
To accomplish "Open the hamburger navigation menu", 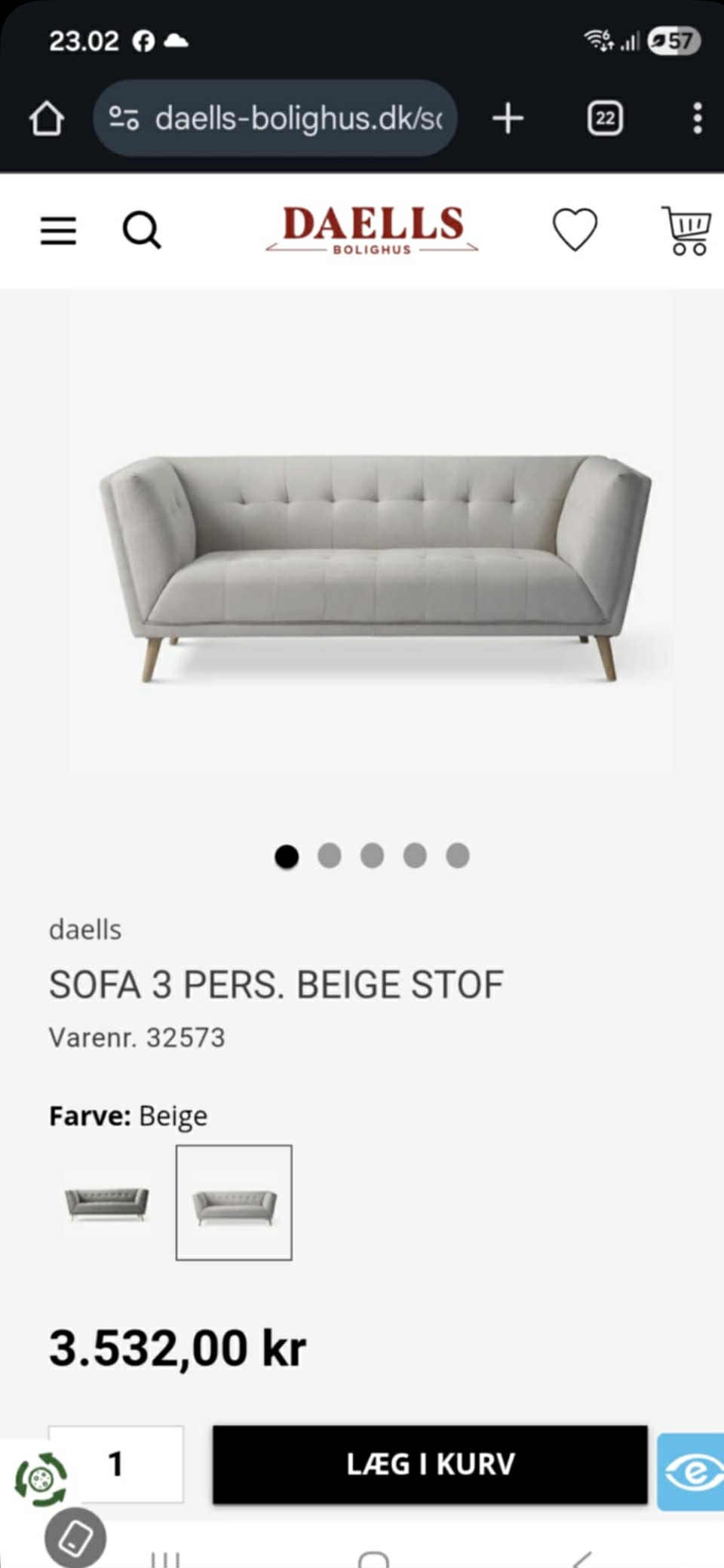I will (x=58, y=231).
